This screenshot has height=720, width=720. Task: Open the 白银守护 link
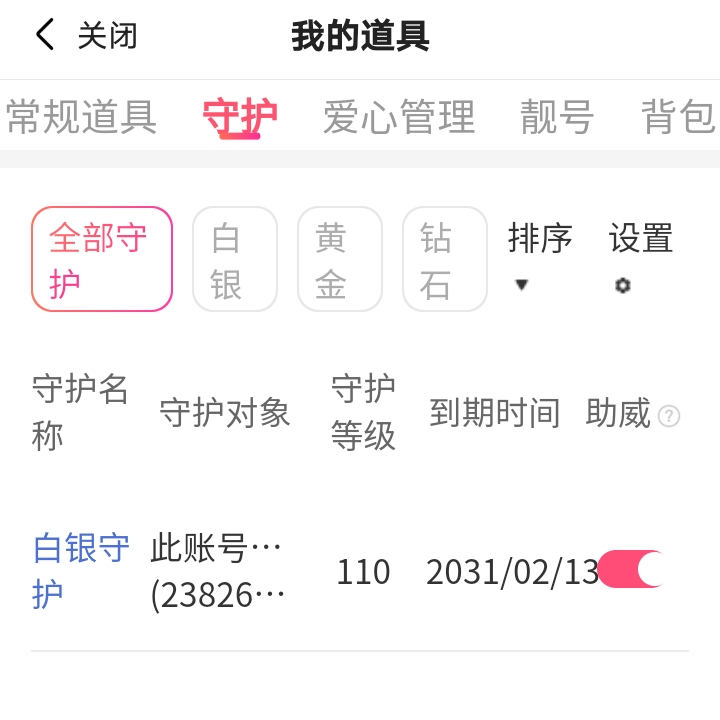pyautogui.click(x=81, y=570)
